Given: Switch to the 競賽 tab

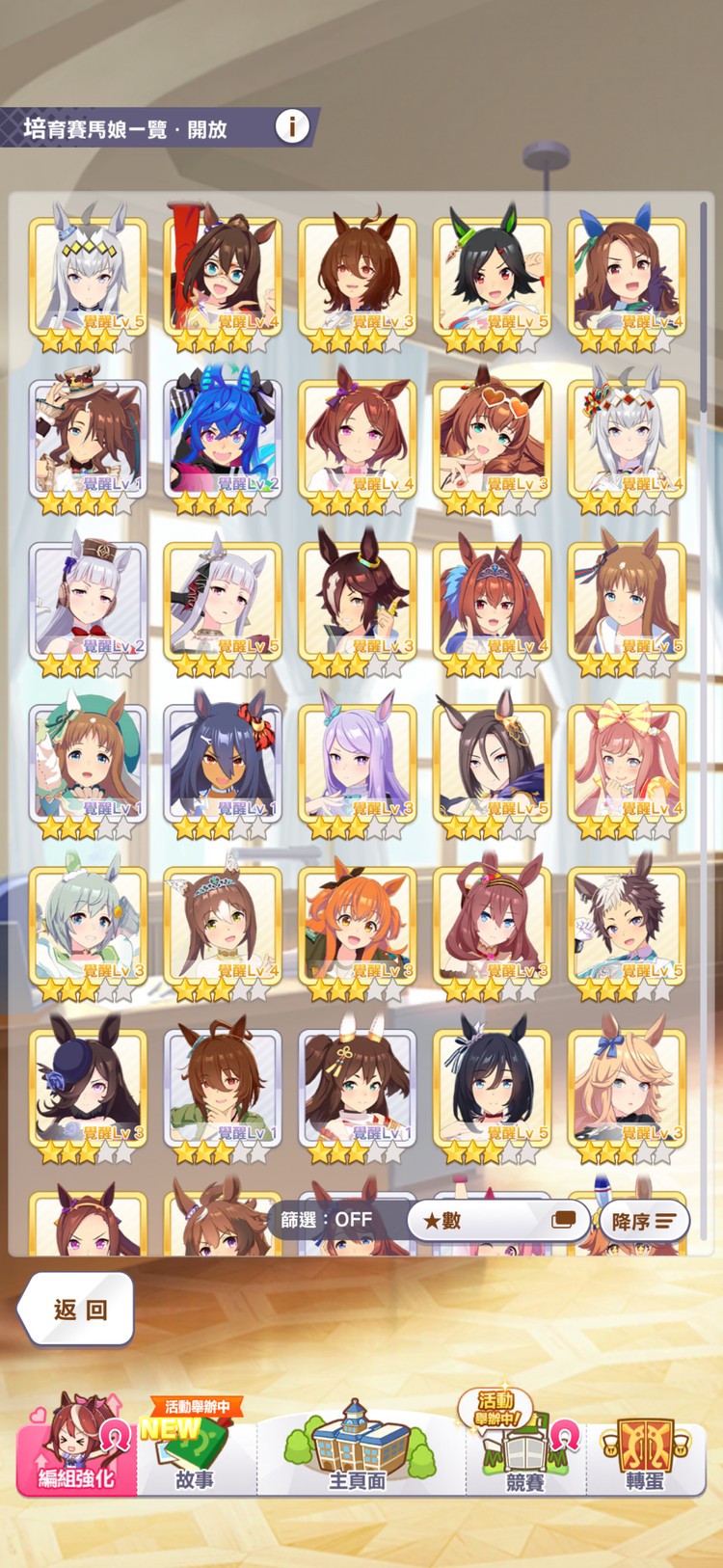Looking at the screenshot, I should (x=525, y=1446).
